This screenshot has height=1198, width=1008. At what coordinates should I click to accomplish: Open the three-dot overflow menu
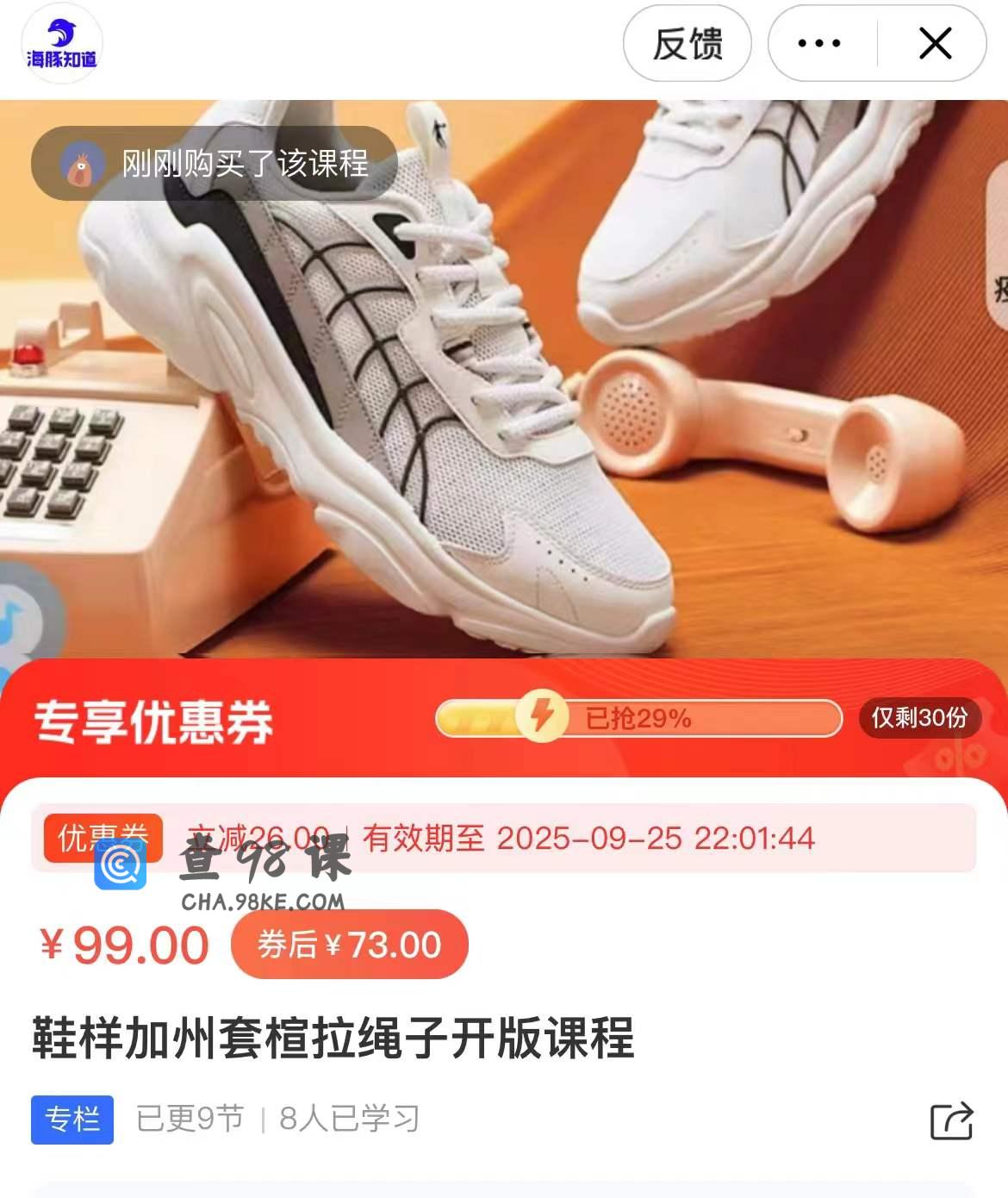(x=818, y=43)
